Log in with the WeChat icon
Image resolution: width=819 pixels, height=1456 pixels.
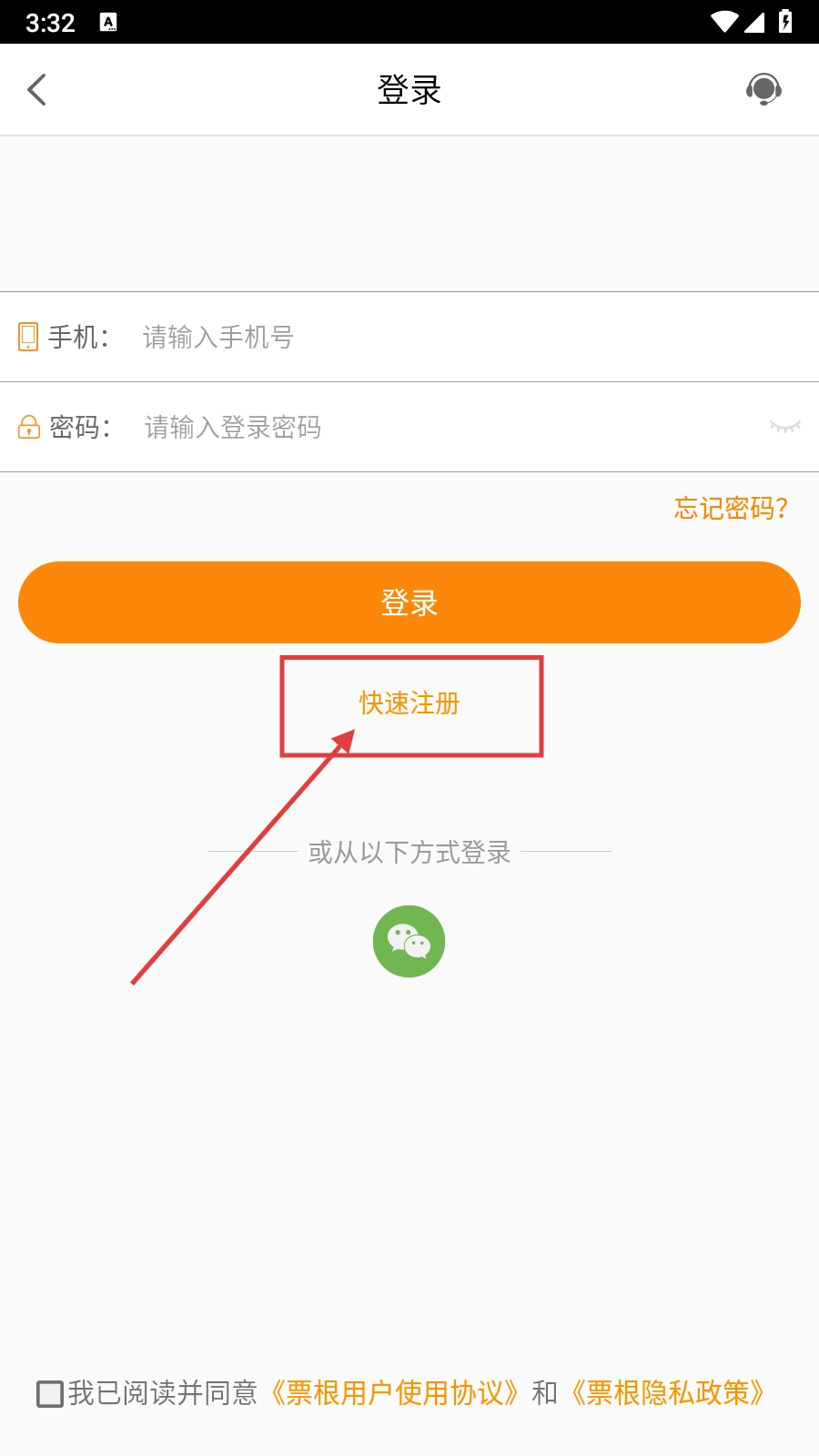409,941
